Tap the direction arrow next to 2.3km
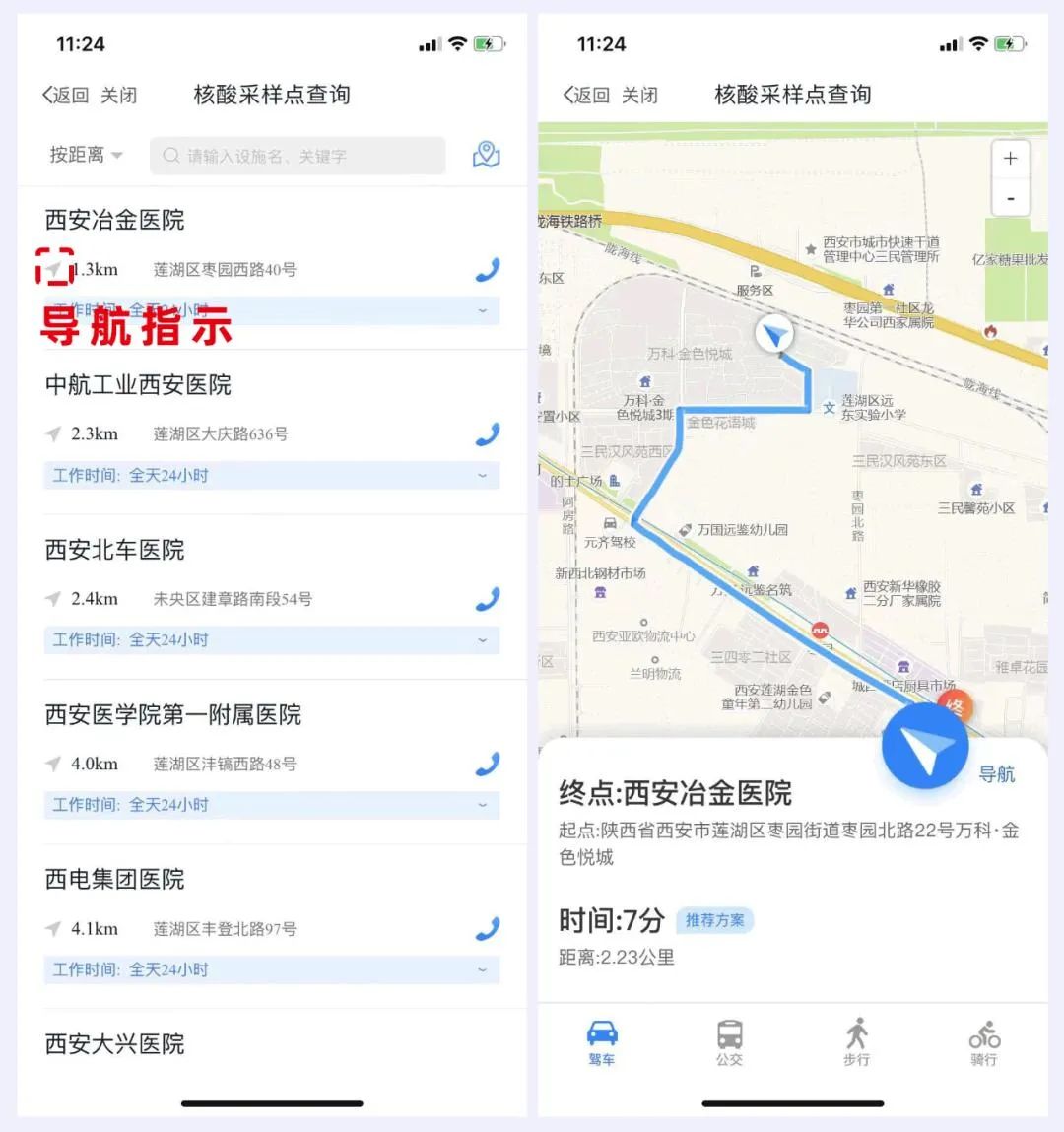This screenshot has width=1064, height=1132. [x=51, y=433]
